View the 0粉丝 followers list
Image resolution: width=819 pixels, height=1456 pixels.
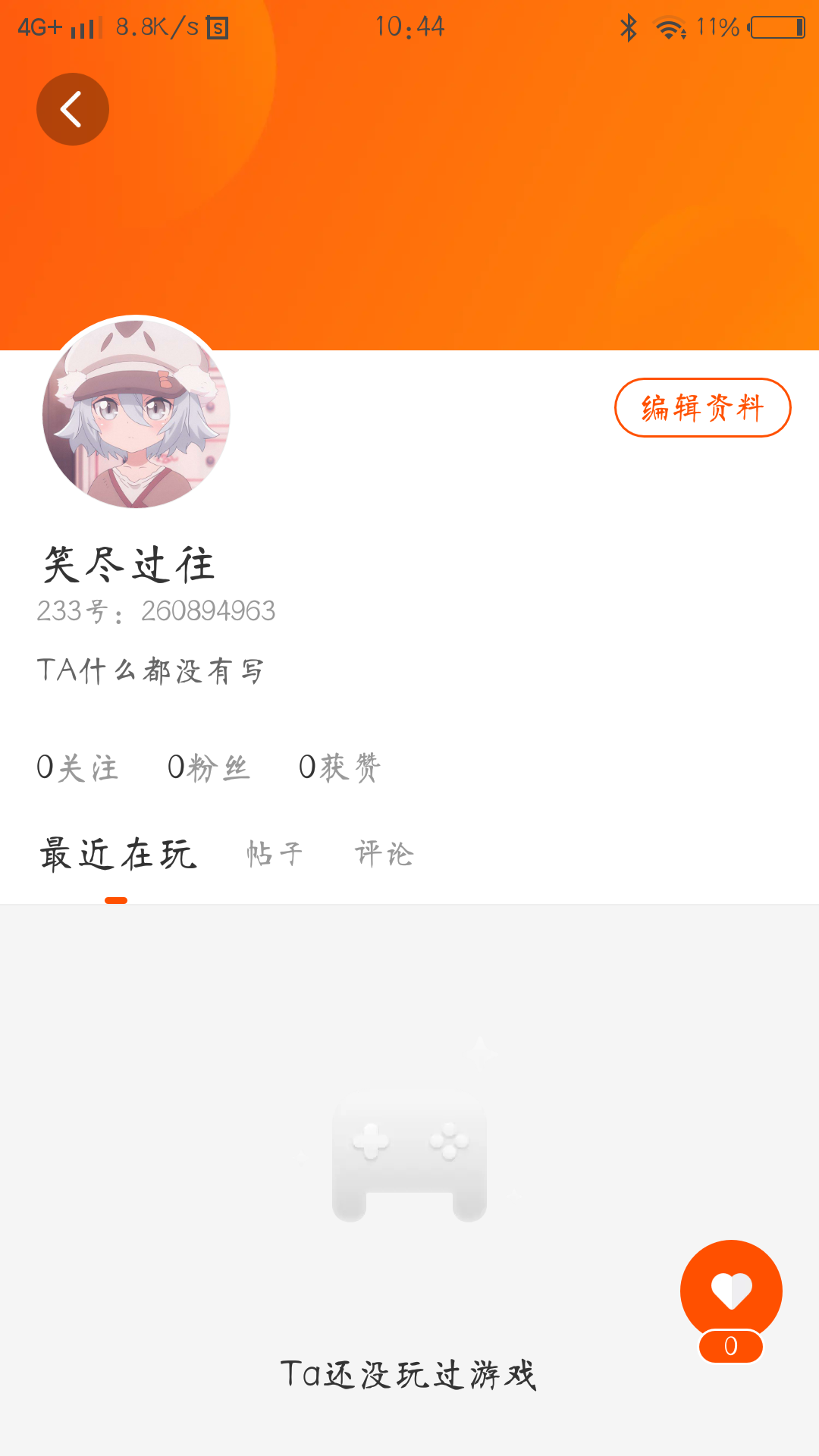209,767
